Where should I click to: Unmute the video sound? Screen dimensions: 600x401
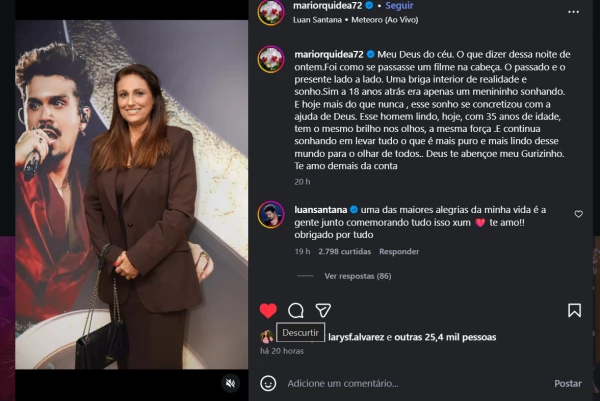pyautogui.click(x=230, y=383)
